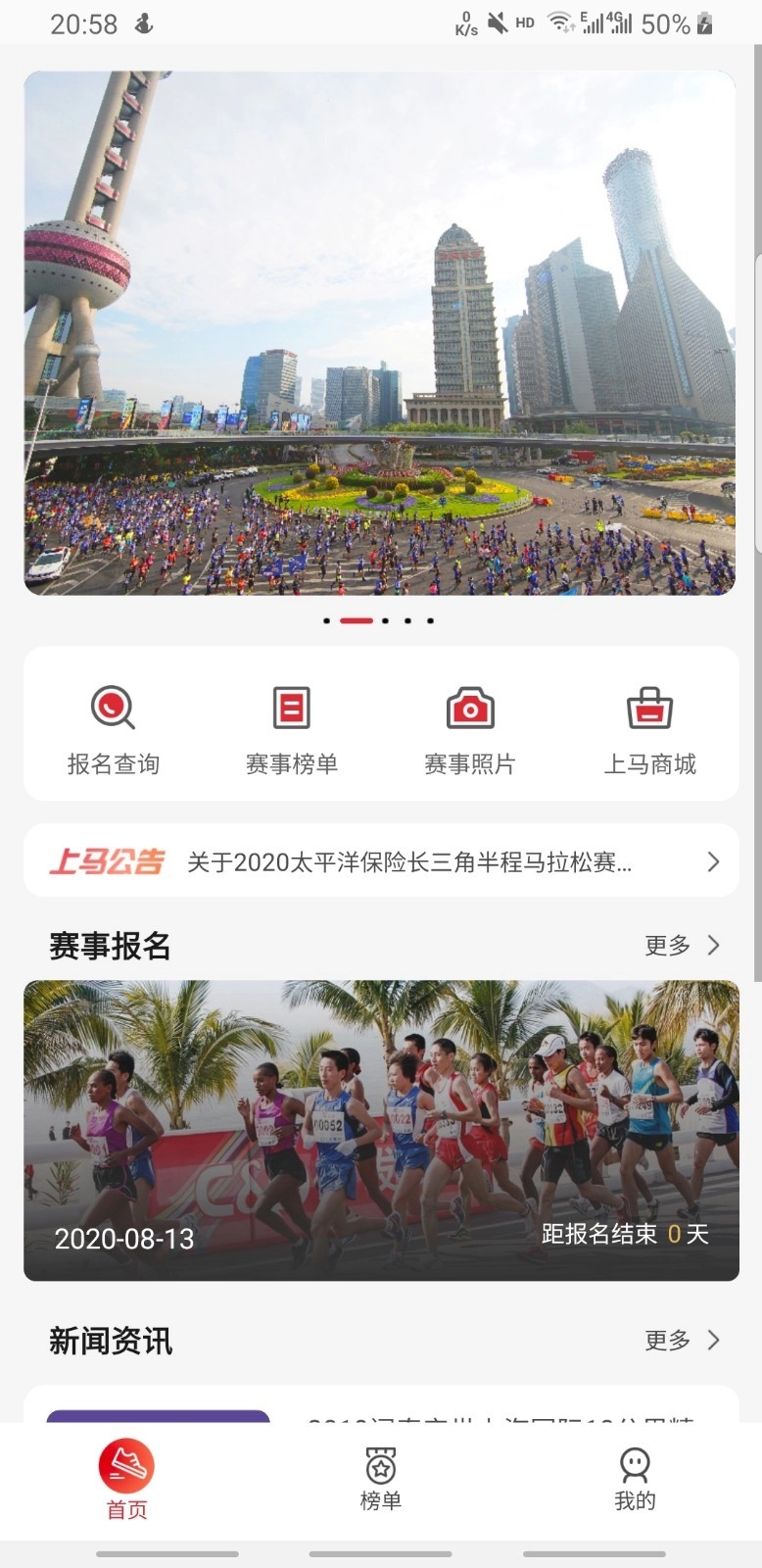Select the 赛事榜单 rankings icon
The width and height of the screenshot is (762, 1568).
pyautogui.click(x=291, y=708)
